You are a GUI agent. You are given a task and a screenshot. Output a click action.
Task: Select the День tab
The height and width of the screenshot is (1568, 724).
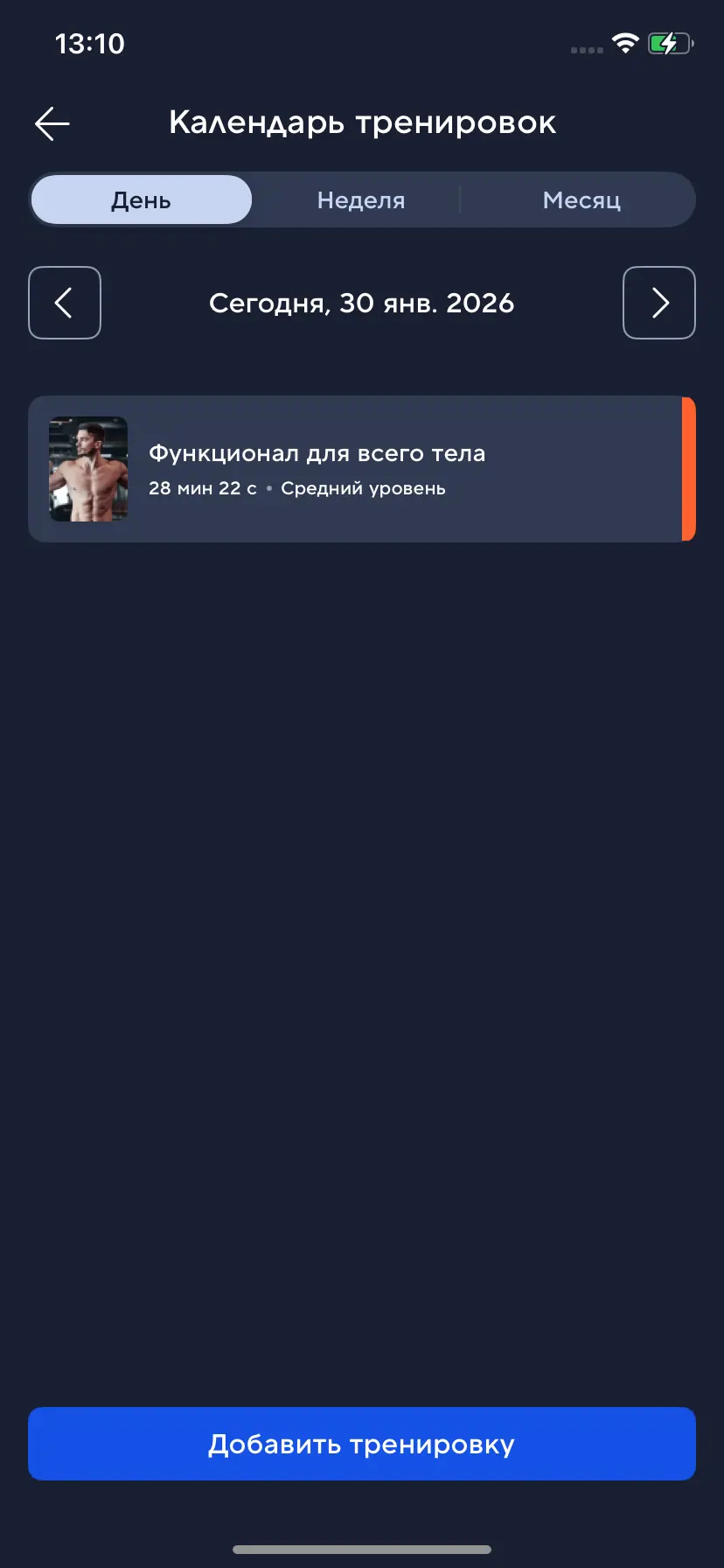tap(142, 200)
